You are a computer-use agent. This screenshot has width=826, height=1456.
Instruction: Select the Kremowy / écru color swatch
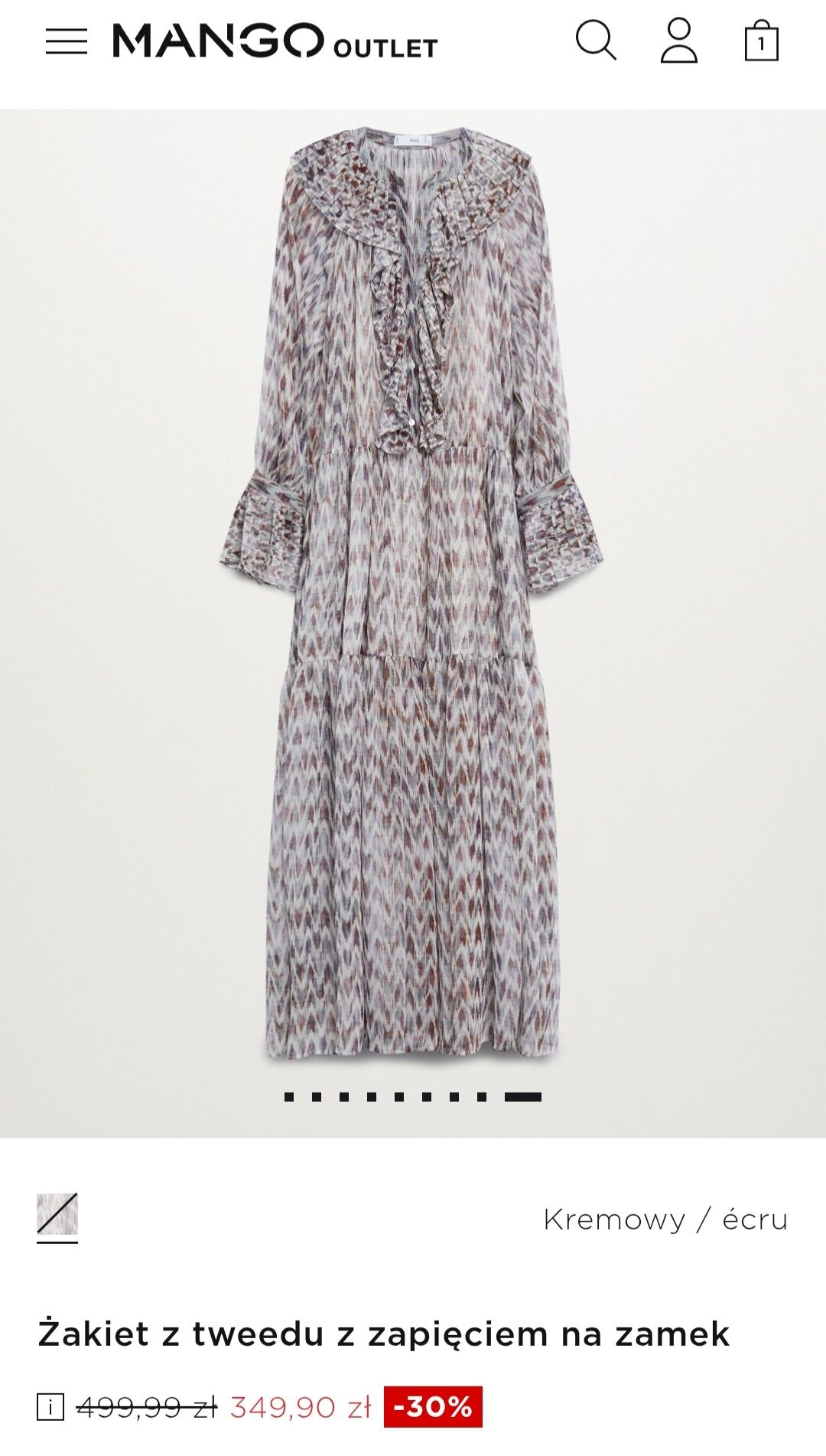(x=57, y=1213)
